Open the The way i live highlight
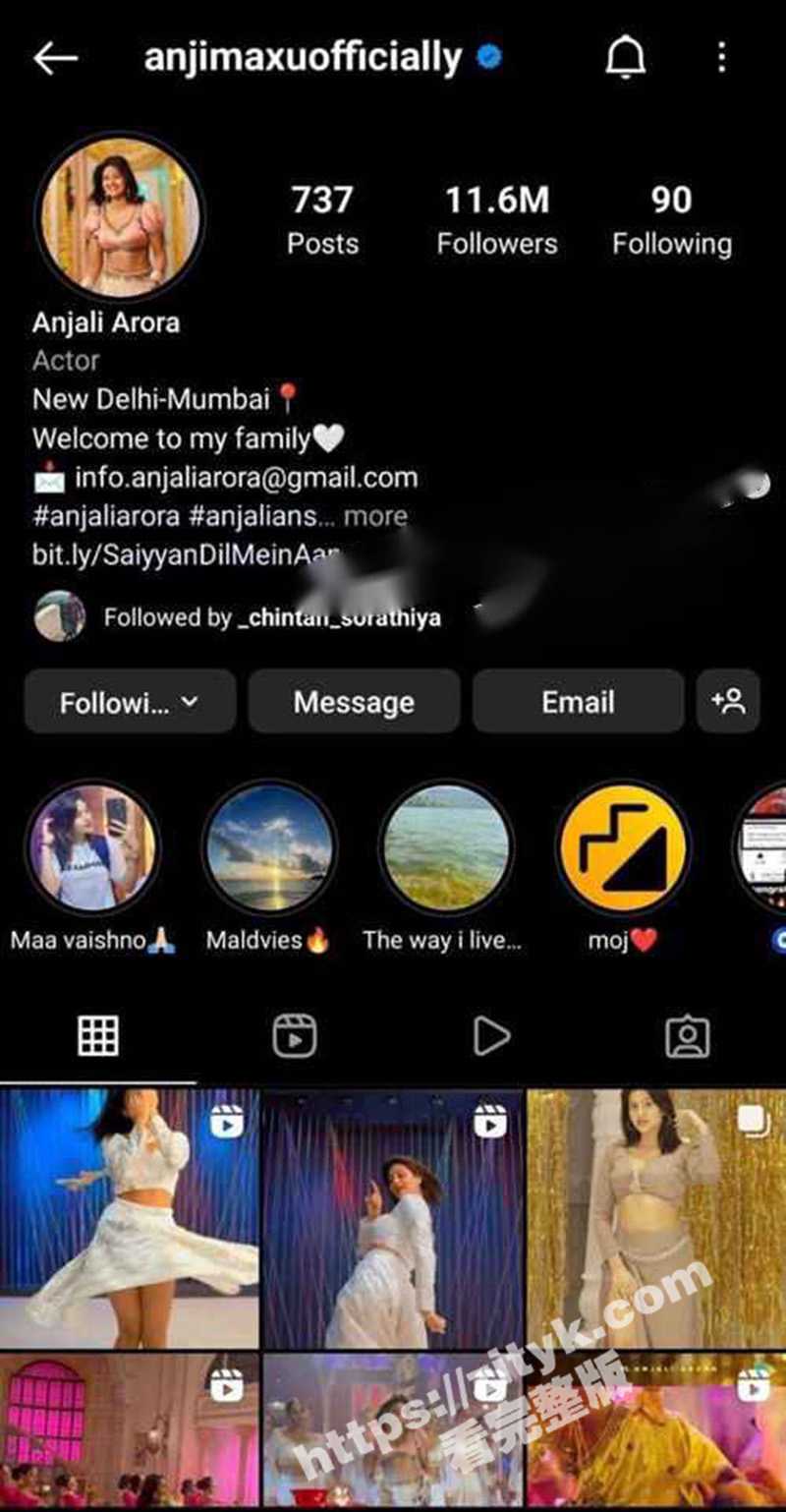This screenshot has width=786, height=1512. 446,847
